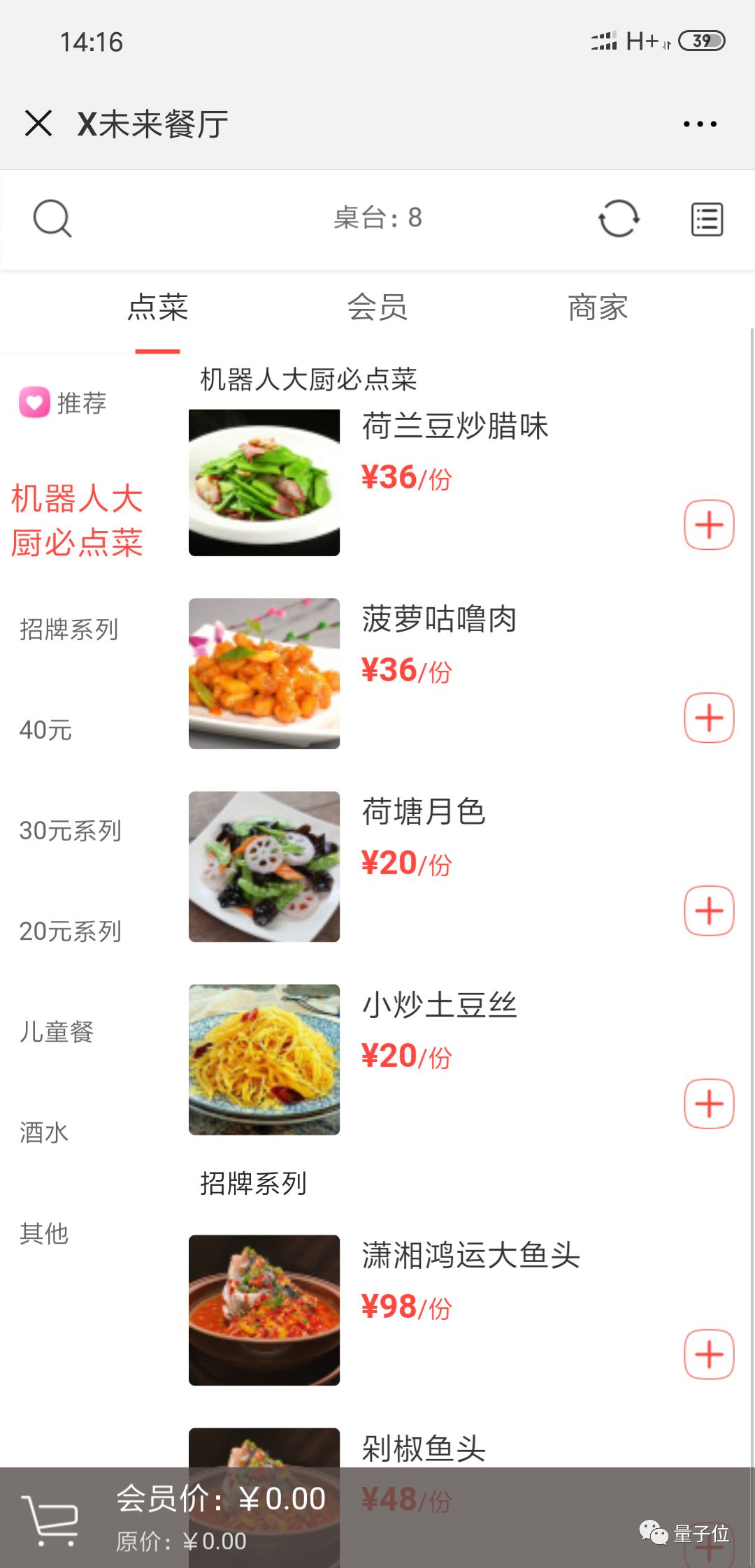The width and height of the screenshot is (755, 1568).
Task: Browse the 儿童餐 category
Action: 56,1032
